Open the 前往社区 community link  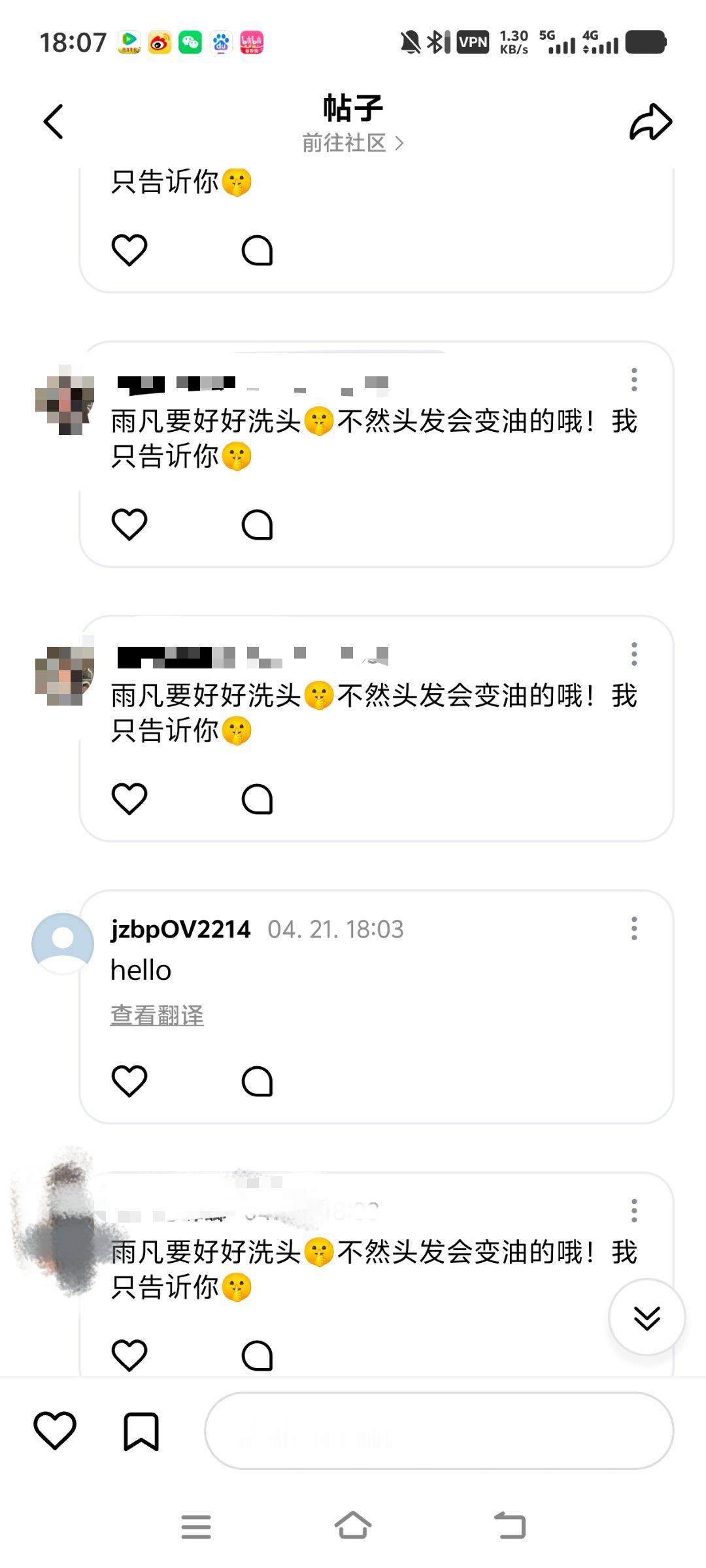point(353,143)
